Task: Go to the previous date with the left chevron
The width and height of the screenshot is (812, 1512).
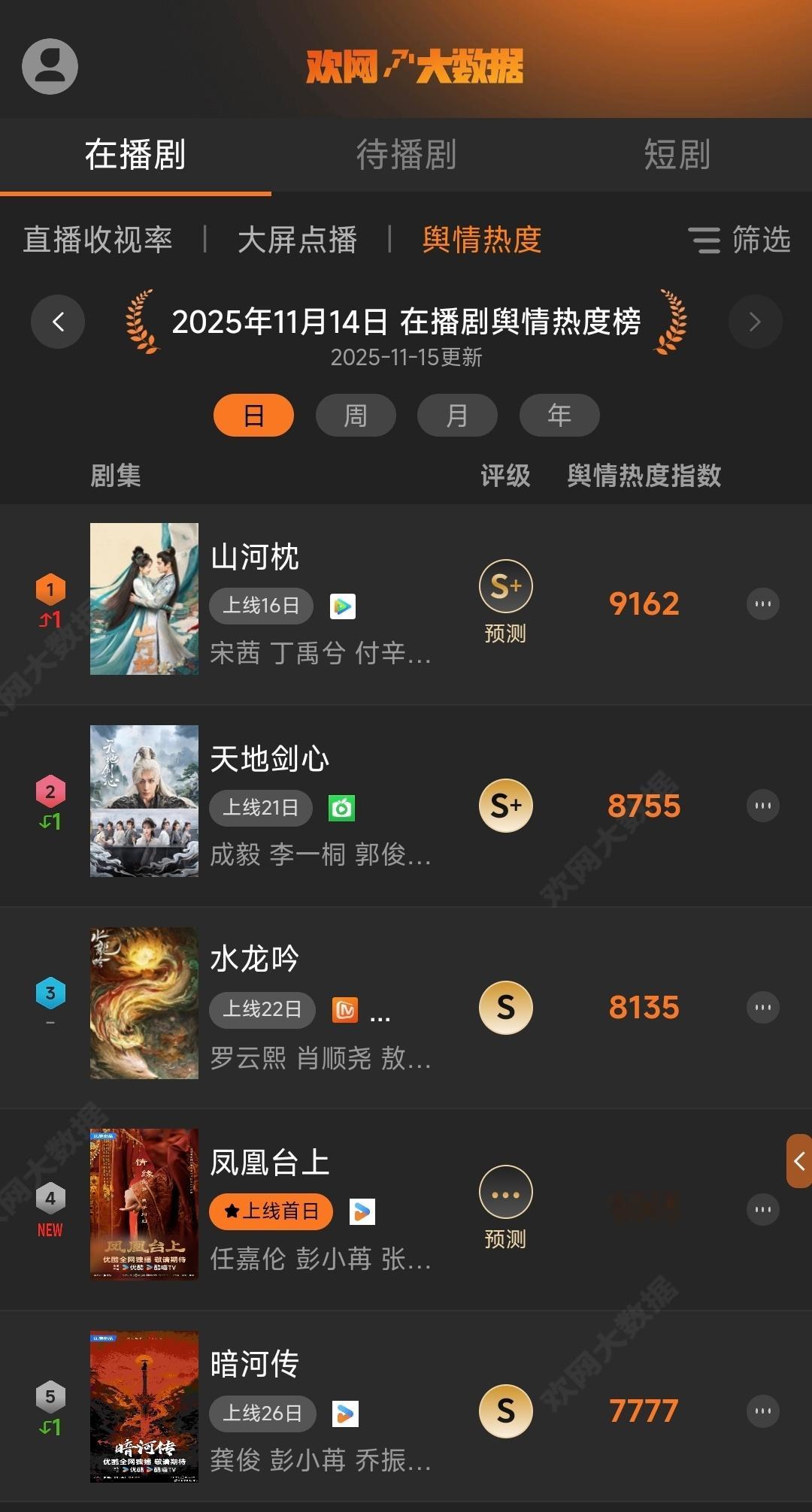Action: 57,322
